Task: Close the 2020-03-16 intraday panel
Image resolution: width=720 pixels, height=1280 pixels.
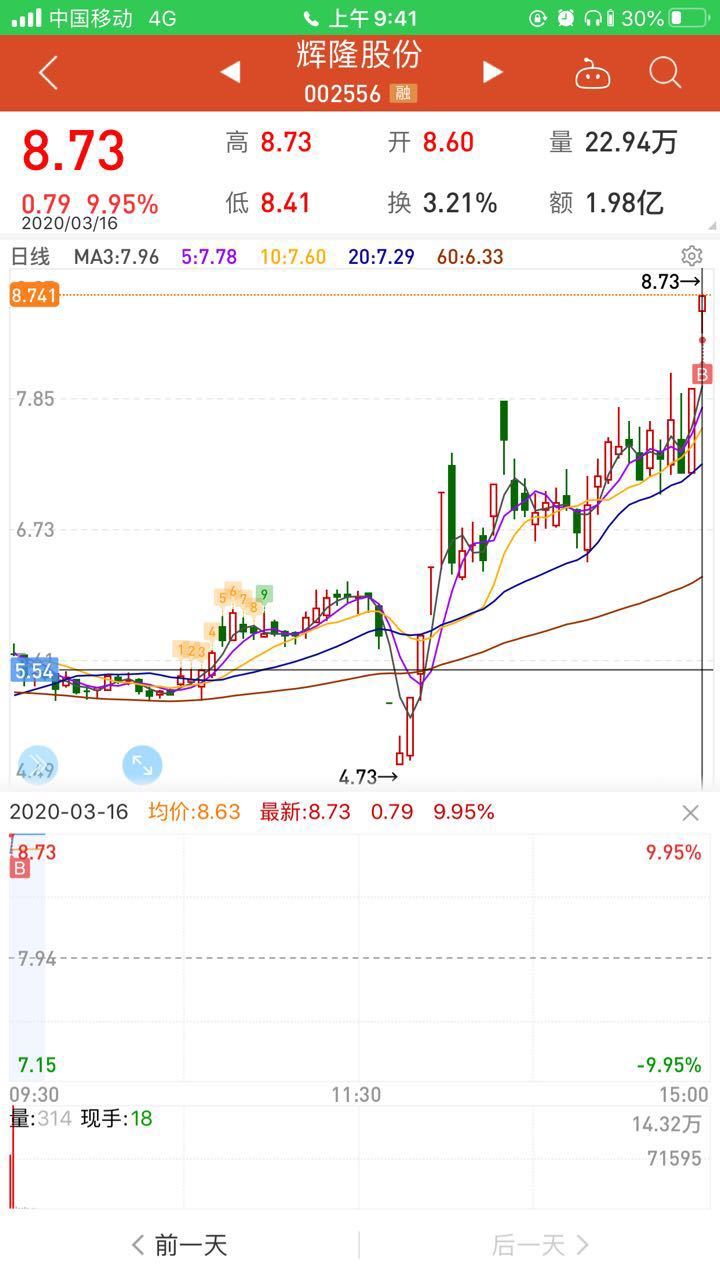Action: coord(690,813)
